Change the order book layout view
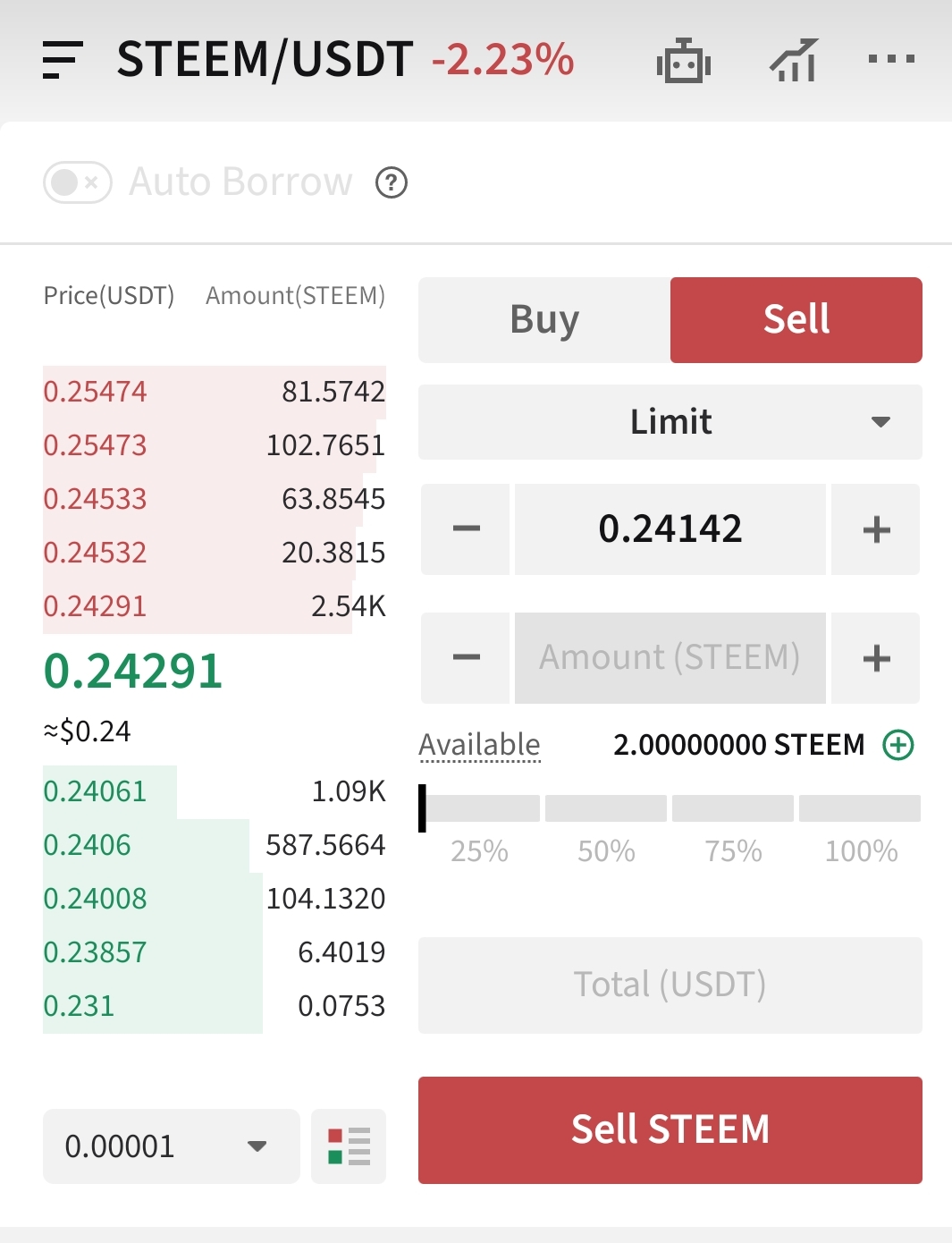Screen dimensions: 952x1243 click(349, 1146)
